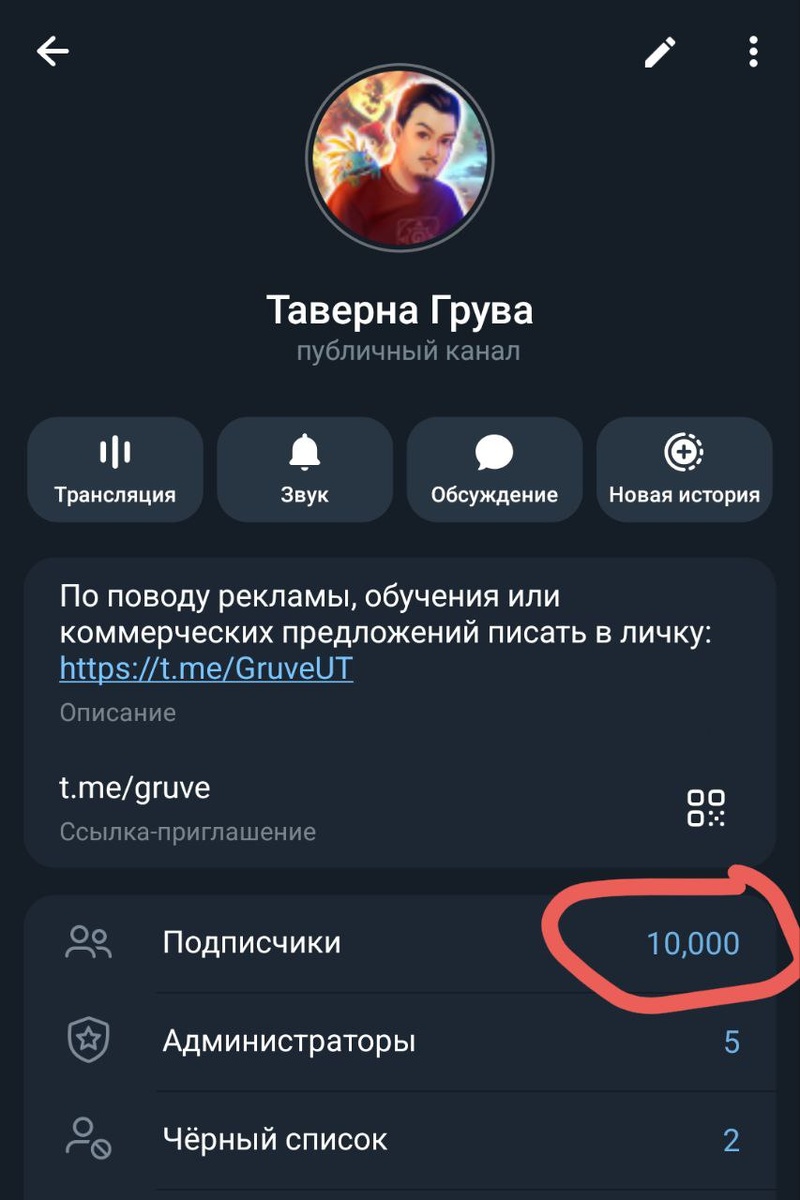Tap the Звук notification button
Screen dimensions: 800x1200
tap(305, 469)
